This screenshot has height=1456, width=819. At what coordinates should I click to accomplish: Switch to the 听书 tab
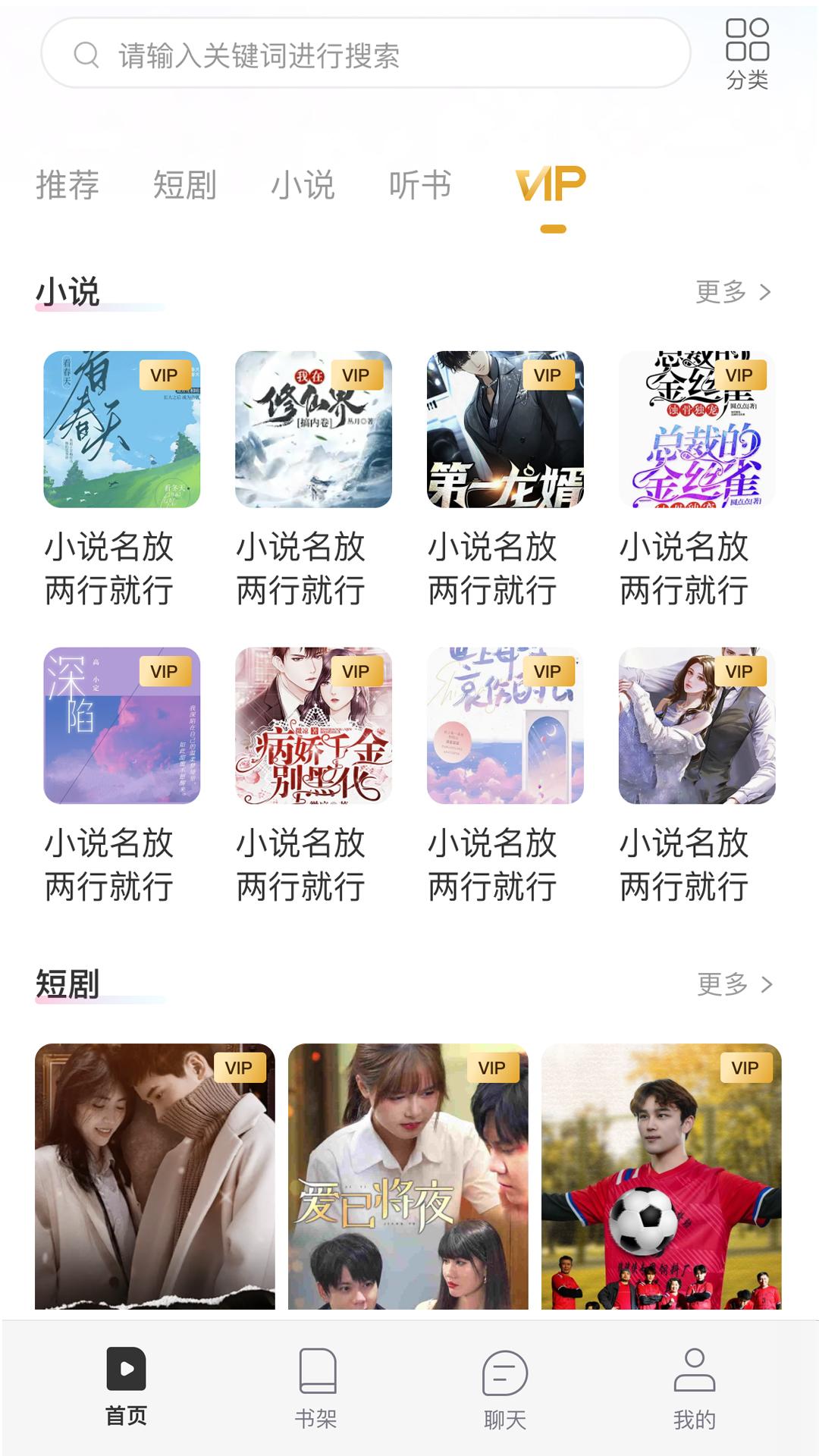[421, 184]
